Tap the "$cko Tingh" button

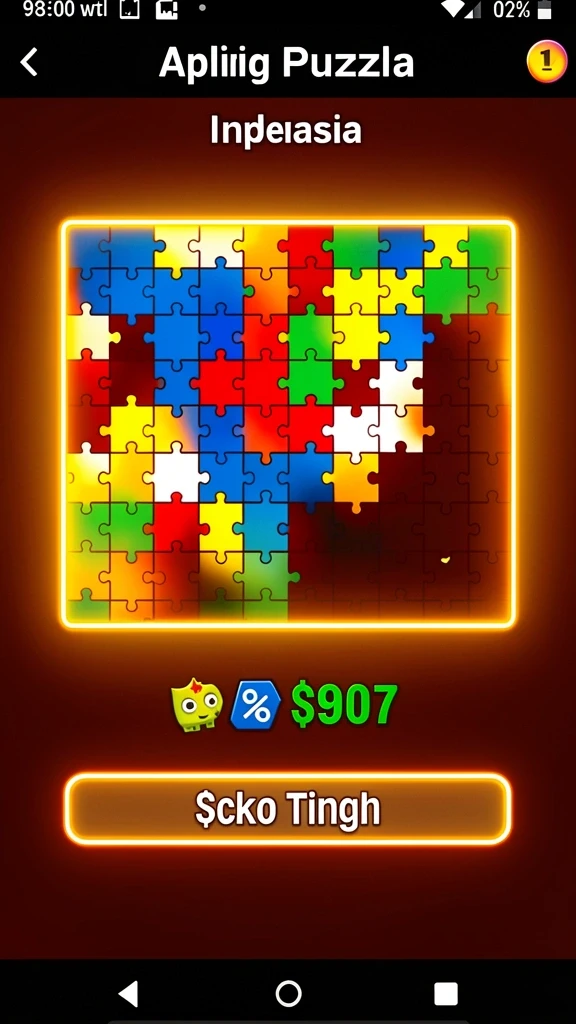(287, 809)
